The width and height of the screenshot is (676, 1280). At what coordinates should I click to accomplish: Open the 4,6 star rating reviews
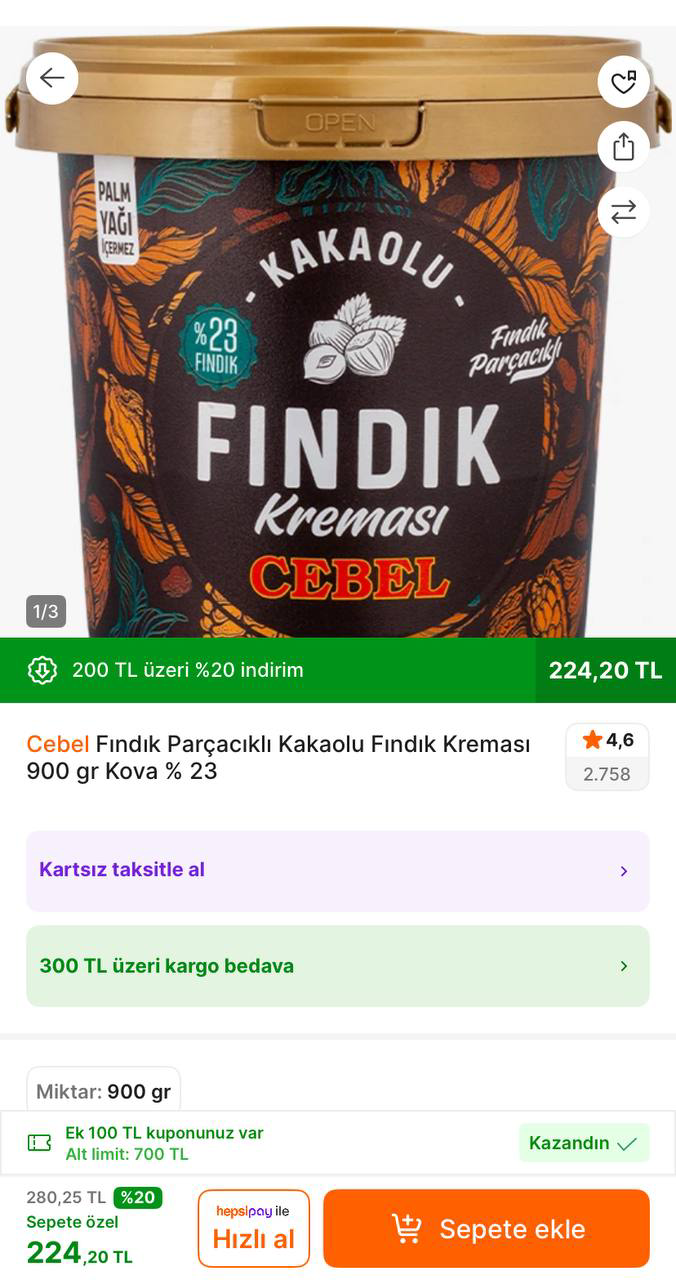click(x=607, y=756)
